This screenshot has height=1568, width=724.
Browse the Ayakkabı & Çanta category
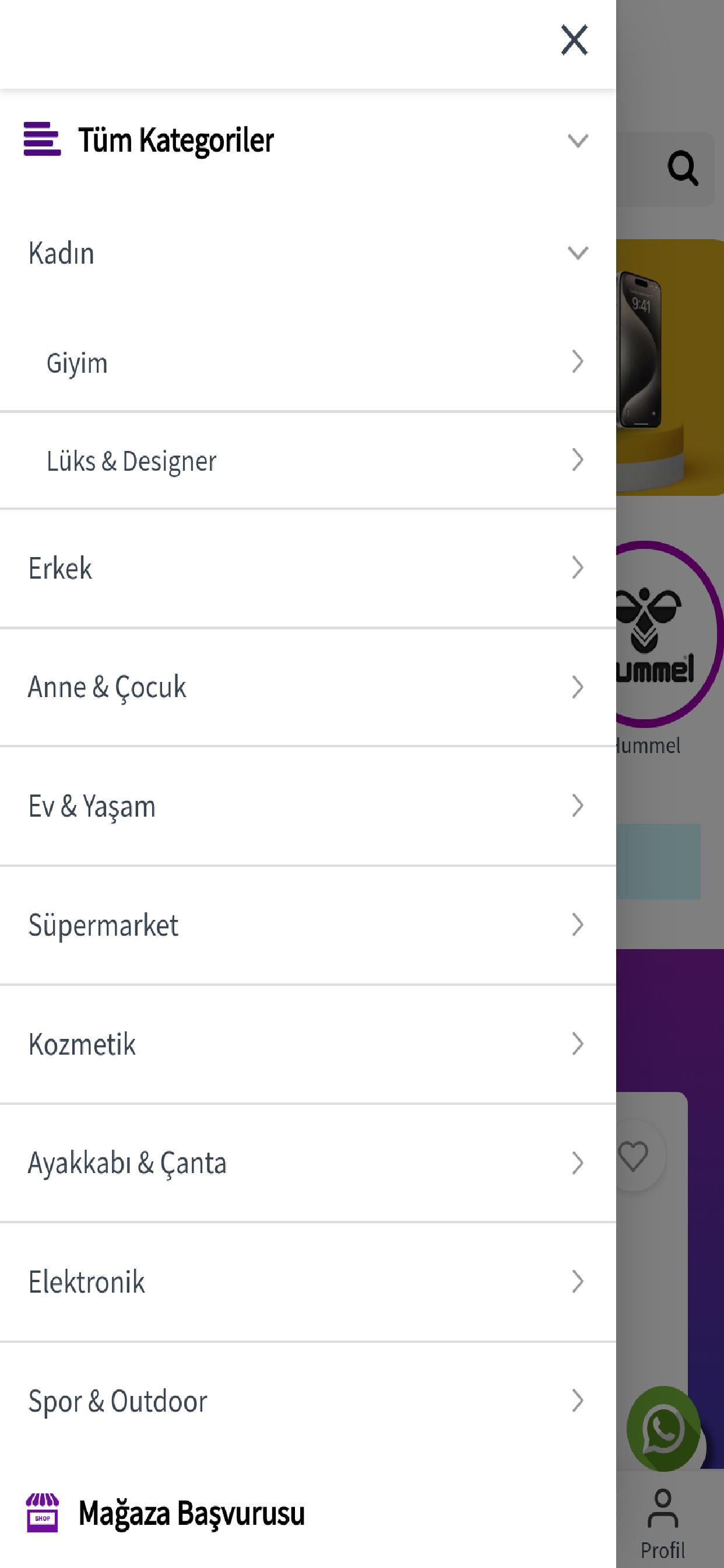[x=307, y=1163]
